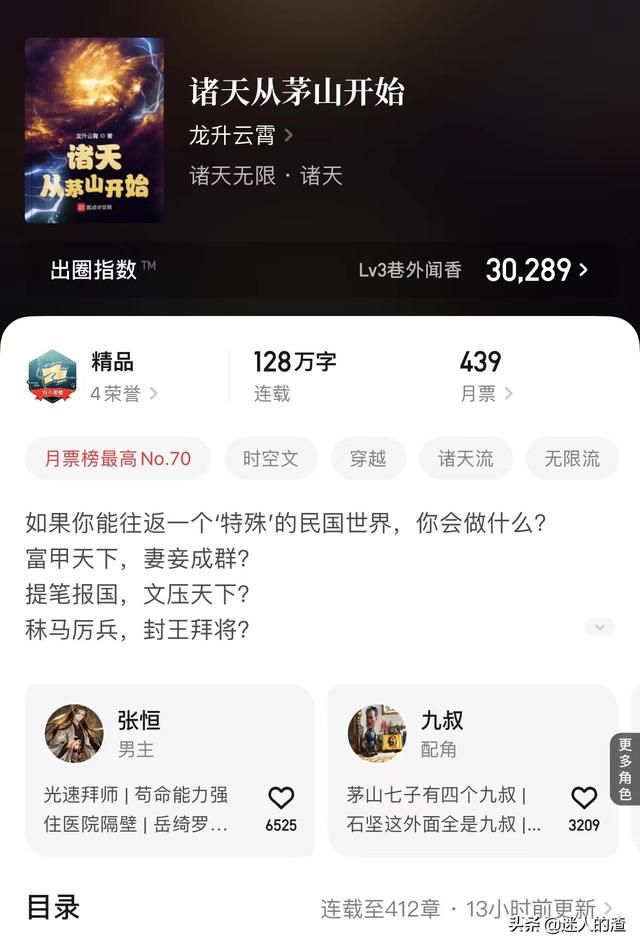Select the 穿越 tag
The width and height of the screenshot is (640, 947).
click(x=368, y=459)
